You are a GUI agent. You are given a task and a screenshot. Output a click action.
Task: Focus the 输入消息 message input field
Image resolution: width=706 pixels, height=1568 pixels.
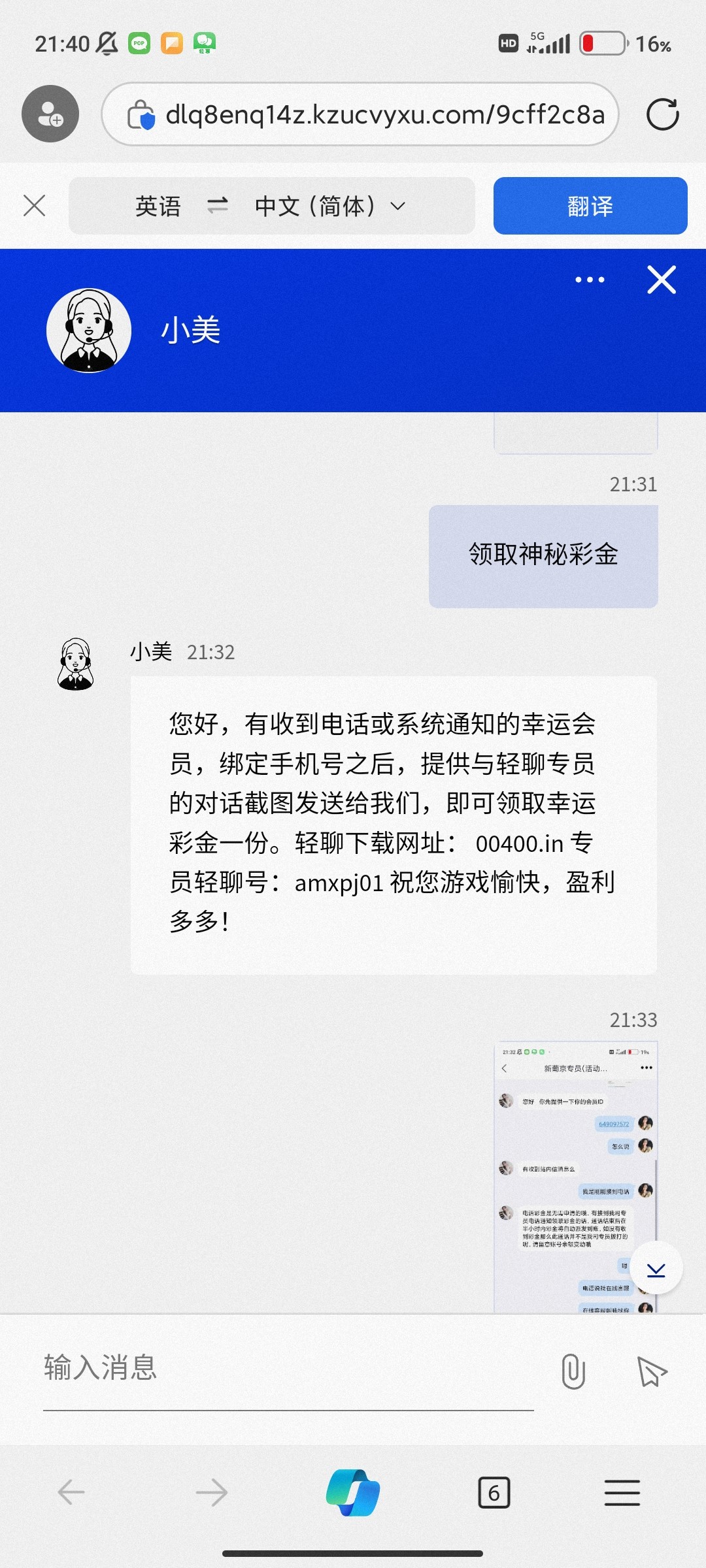(288, 1369)
